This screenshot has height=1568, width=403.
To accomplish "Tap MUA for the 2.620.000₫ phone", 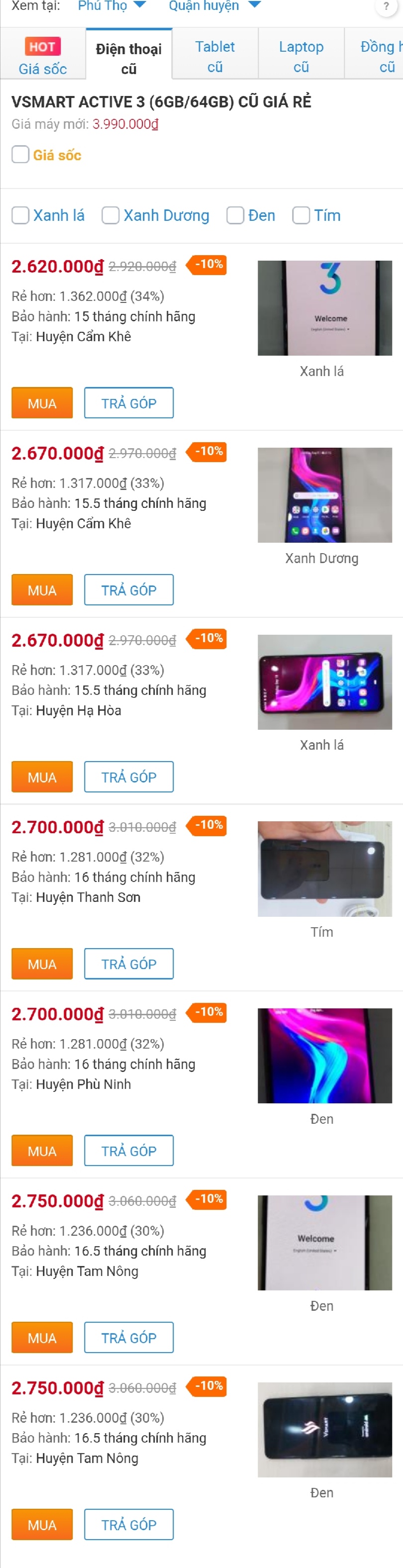I will coord(42,403).
